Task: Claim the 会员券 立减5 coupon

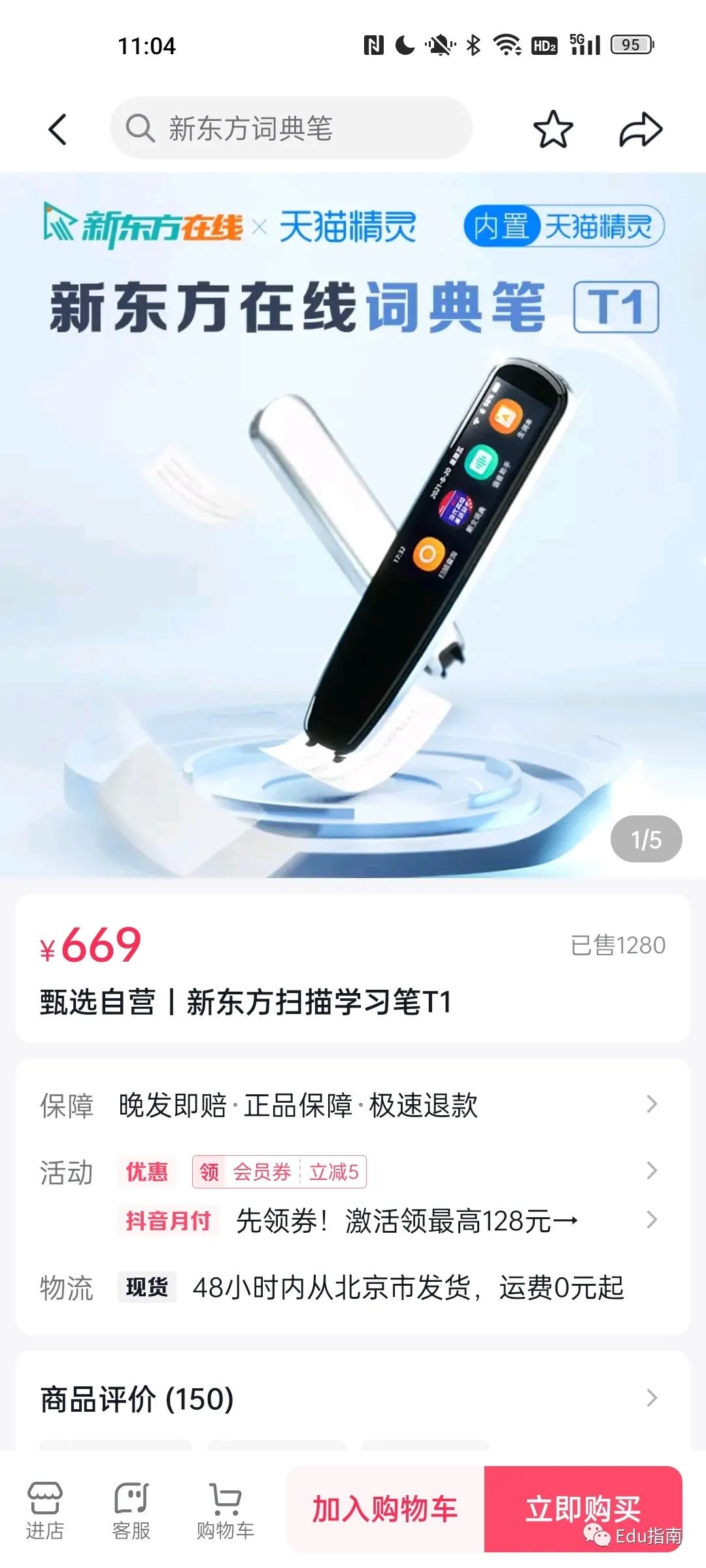Action: pyautogui.click(x=279, y=1172)
